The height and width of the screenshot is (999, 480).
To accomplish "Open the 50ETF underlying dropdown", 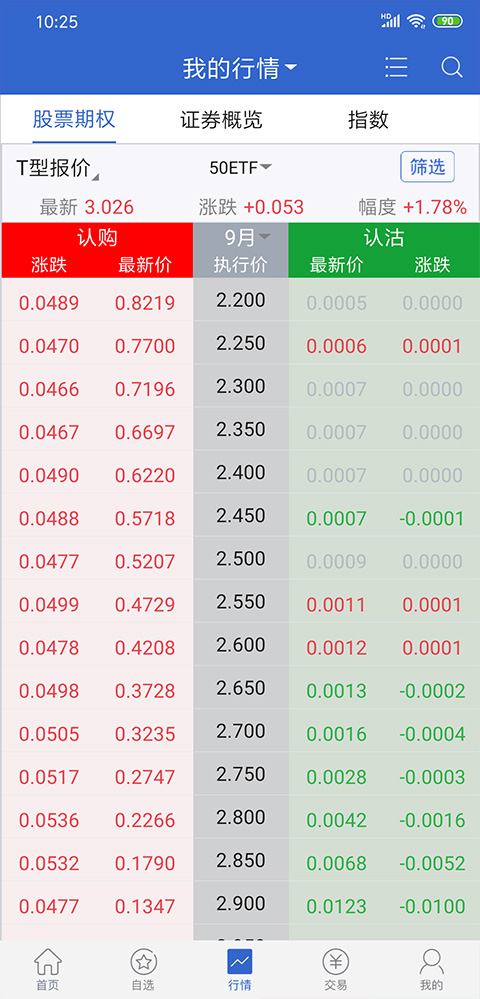I will pyautogui.click(x=241, y=168).
